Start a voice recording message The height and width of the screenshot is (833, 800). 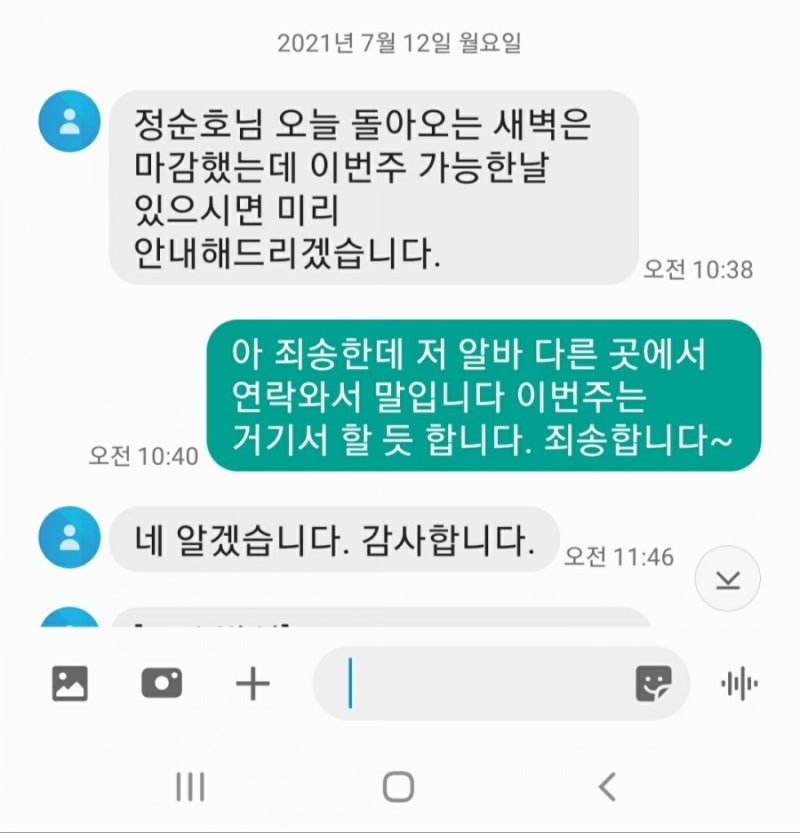pos(739,684)
